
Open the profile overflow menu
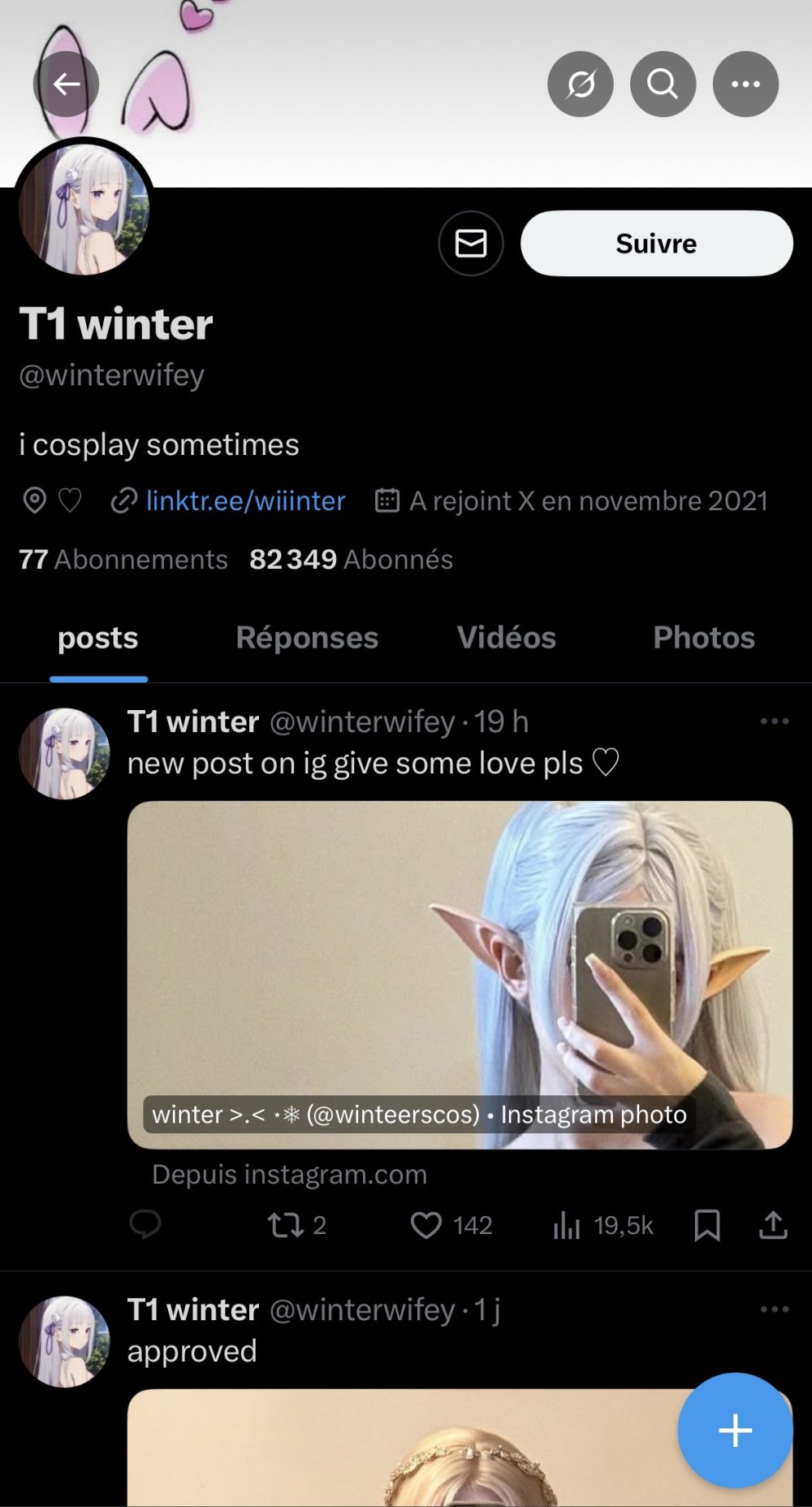745,84
